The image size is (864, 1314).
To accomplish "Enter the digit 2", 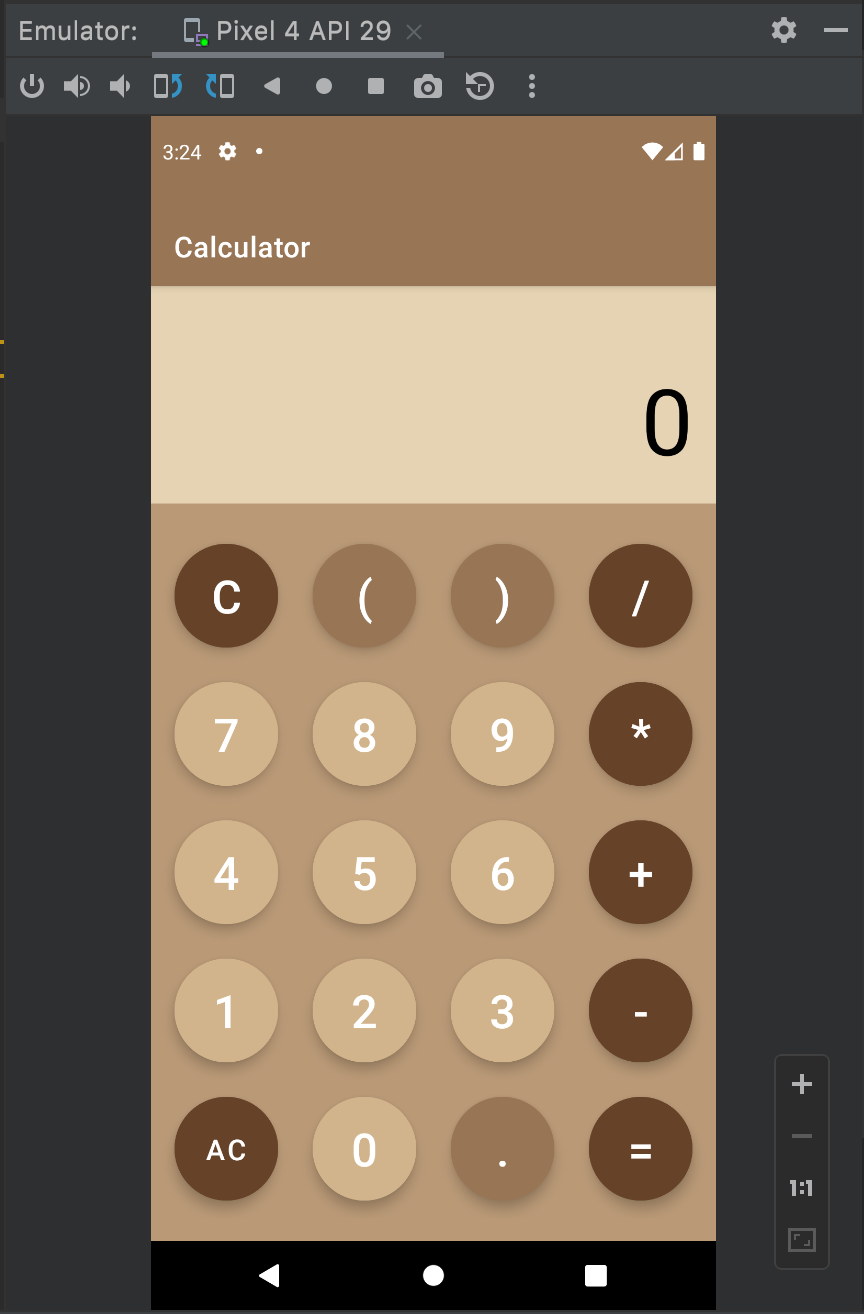I will [364, 1010].
